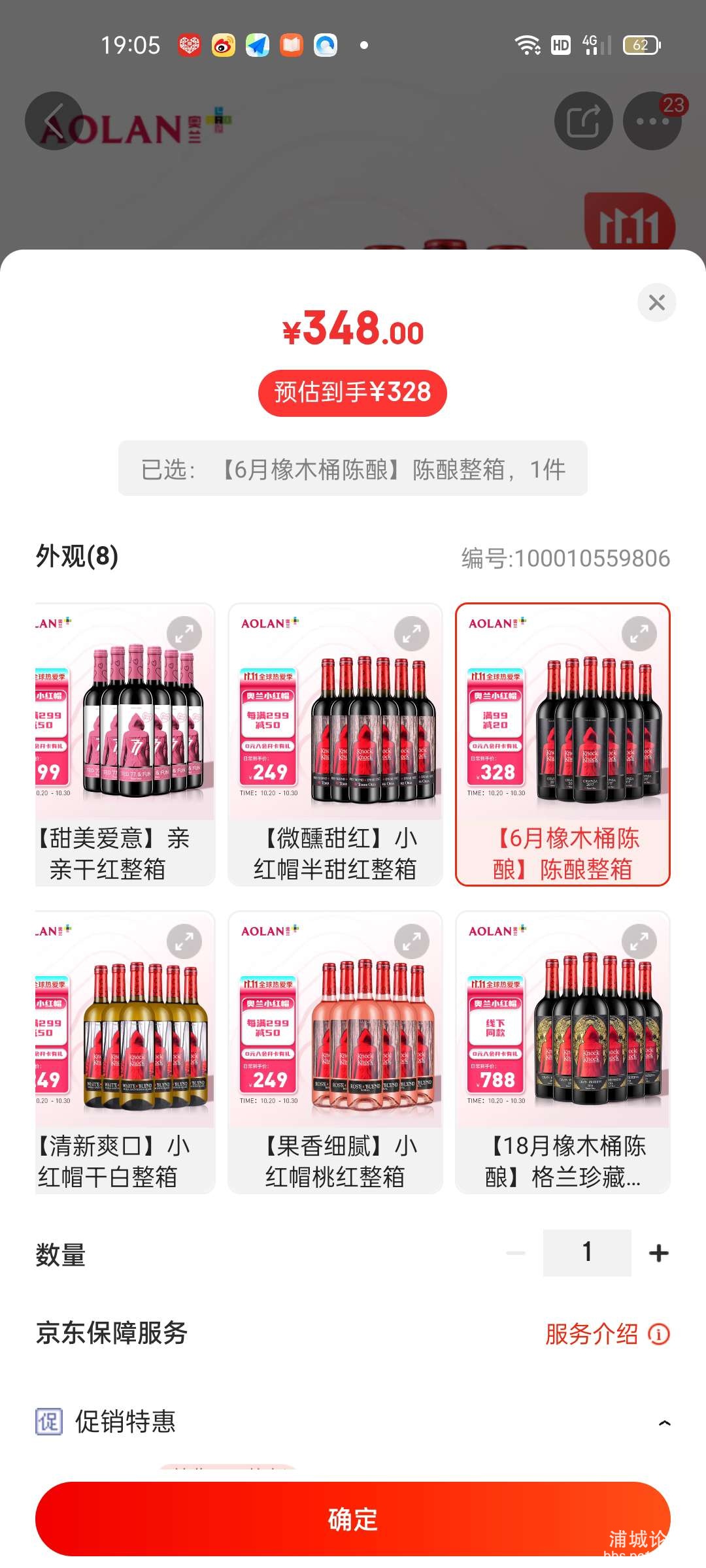Collapse the 促销特惠 section
Image resolution: width=706 pixels, height=1568 pixels.
tap(664, 1423)
